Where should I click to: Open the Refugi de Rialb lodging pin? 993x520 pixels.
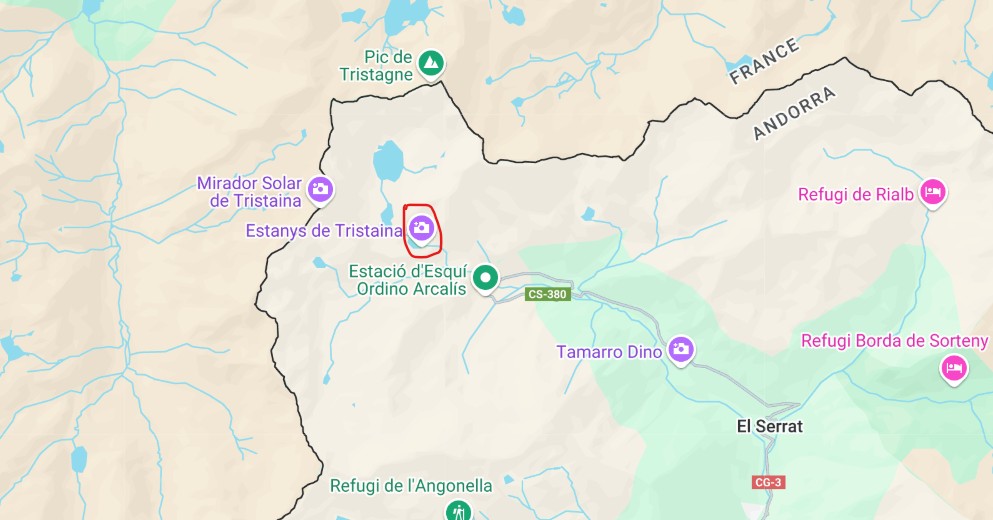(x=933, y=192)
